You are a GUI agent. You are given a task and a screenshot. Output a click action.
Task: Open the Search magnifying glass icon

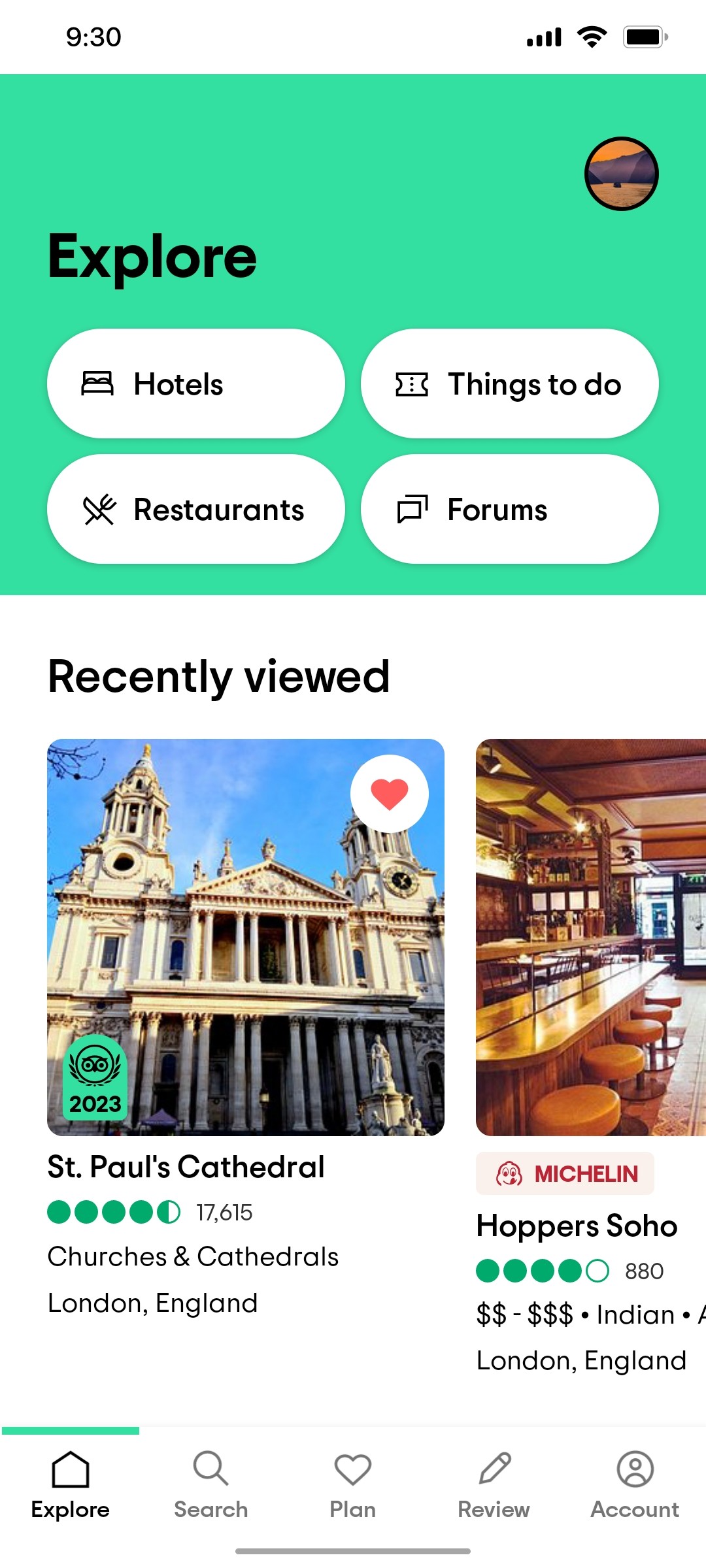tap(210, 1471)
